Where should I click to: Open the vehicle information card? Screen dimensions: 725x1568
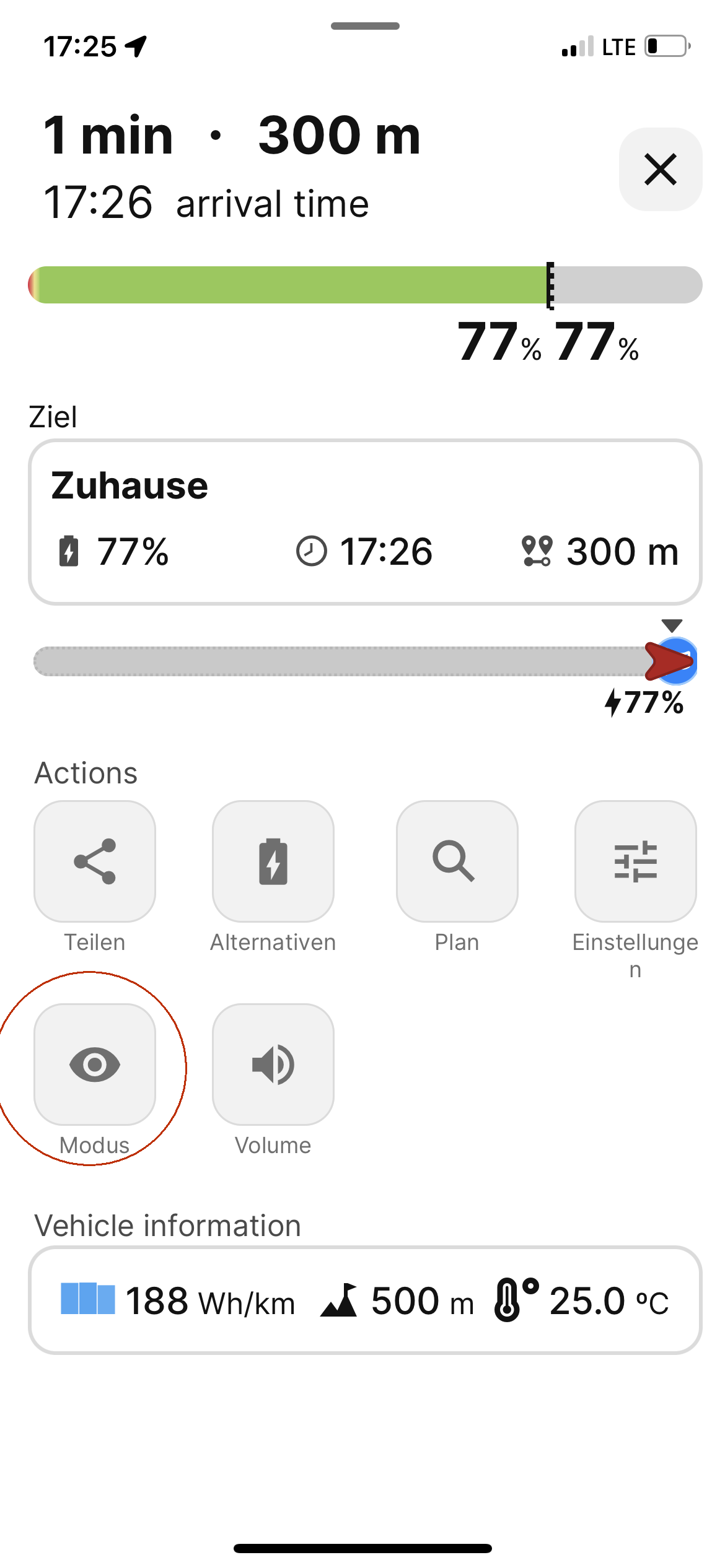(364, 1300)
